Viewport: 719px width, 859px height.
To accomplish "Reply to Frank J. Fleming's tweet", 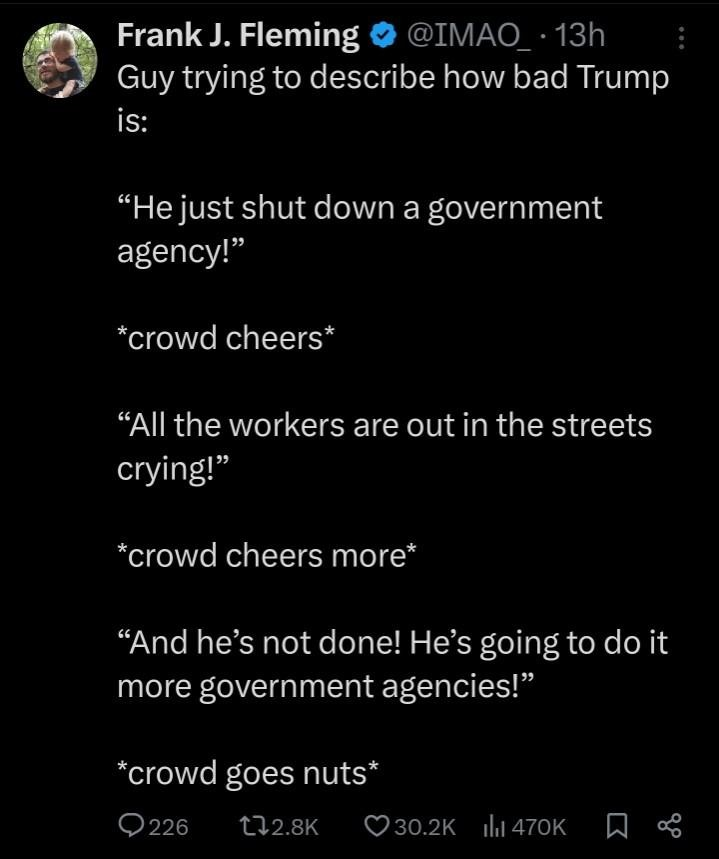I will tap(153, 826).
